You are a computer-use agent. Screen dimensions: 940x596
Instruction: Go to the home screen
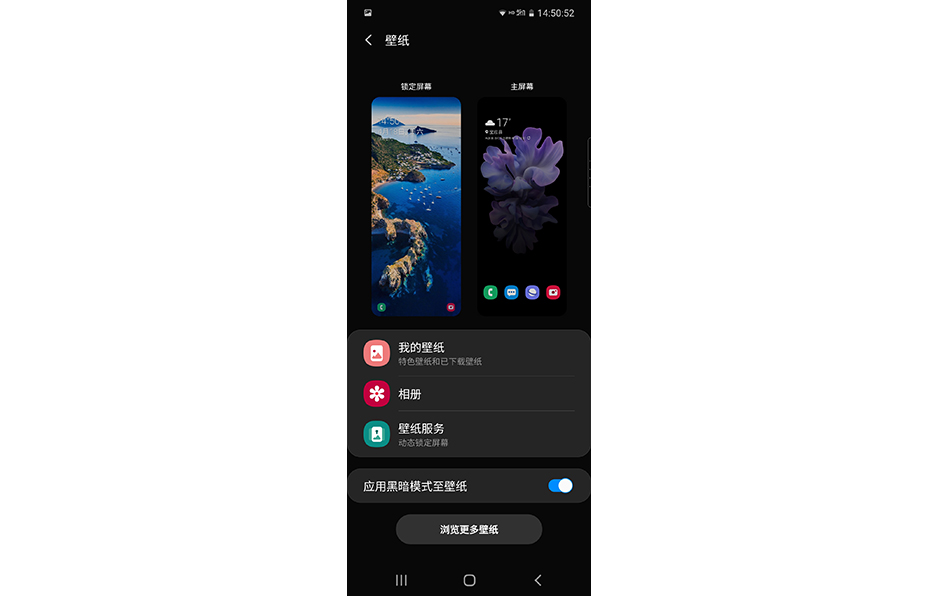pos(469,580)
